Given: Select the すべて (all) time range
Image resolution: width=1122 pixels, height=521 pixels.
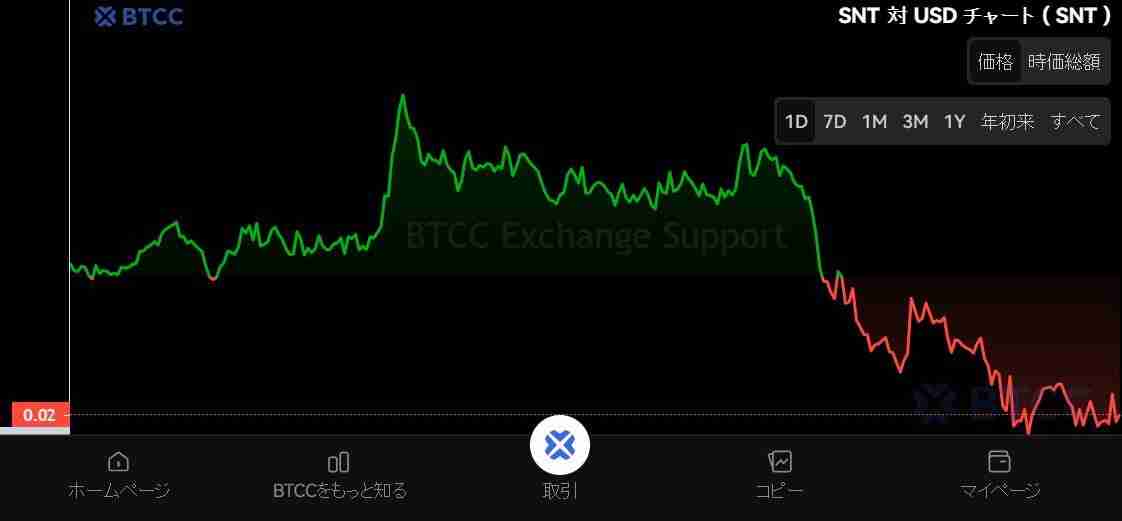Looking at the screenshot, I should click(1075, 122).
